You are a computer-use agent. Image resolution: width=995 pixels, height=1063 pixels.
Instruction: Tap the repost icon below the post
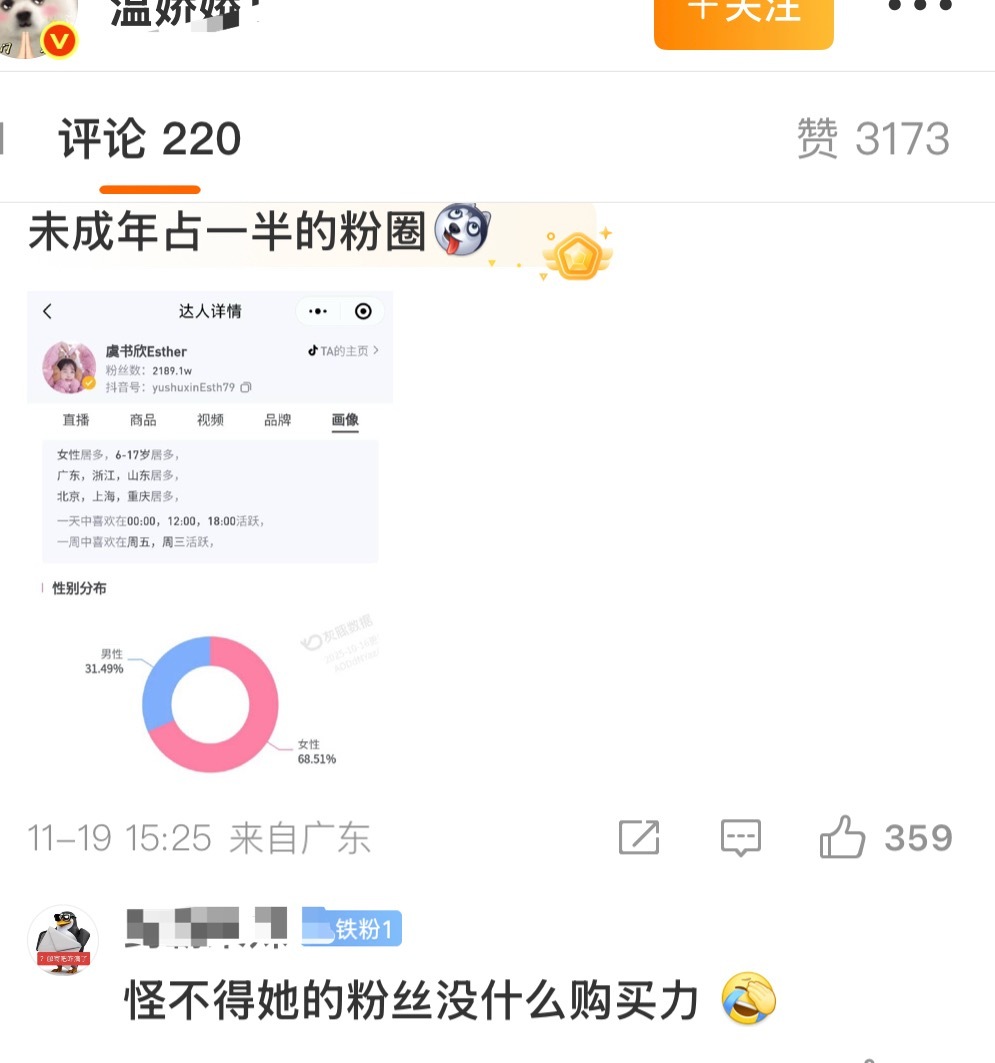[637, 838]
